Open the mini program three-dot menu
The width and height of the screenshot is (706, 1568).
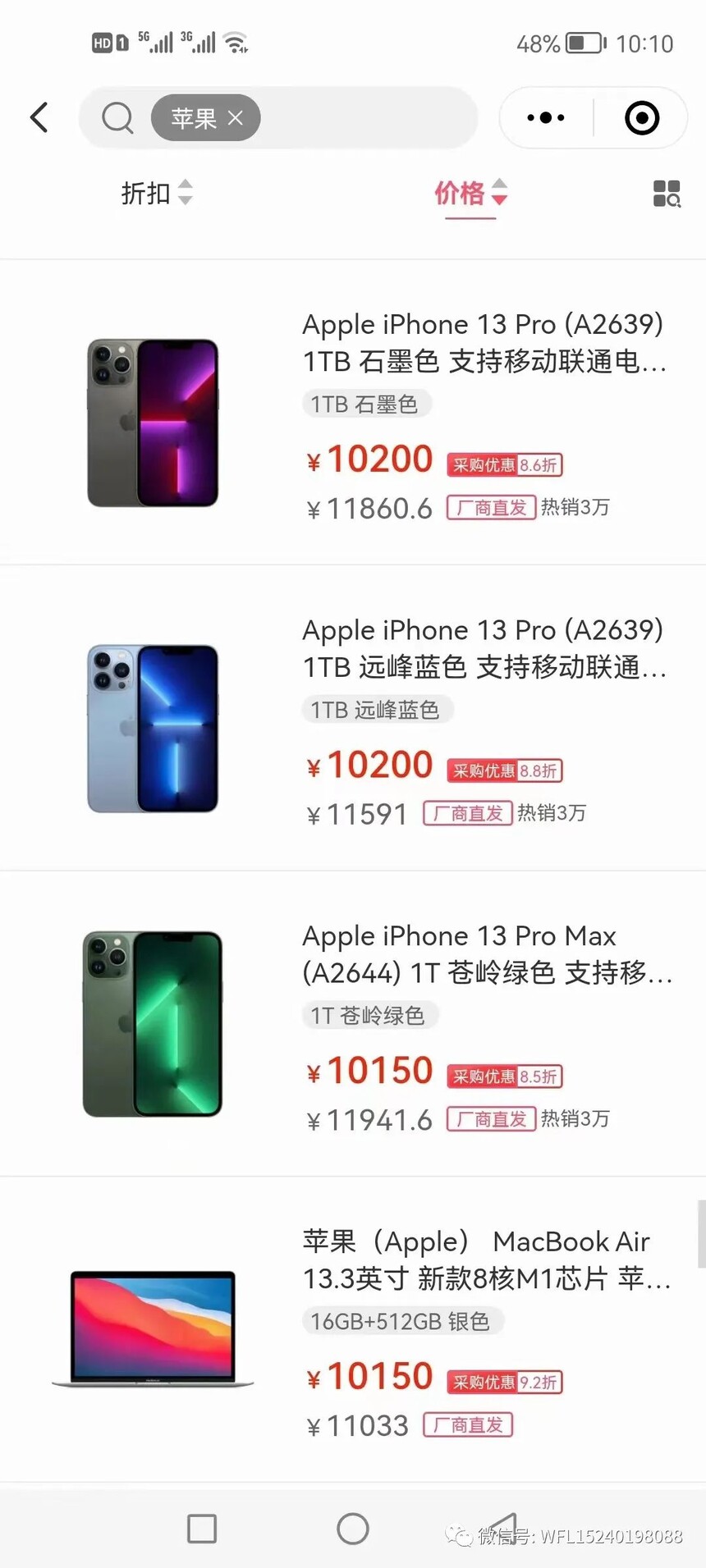[546, 117]
